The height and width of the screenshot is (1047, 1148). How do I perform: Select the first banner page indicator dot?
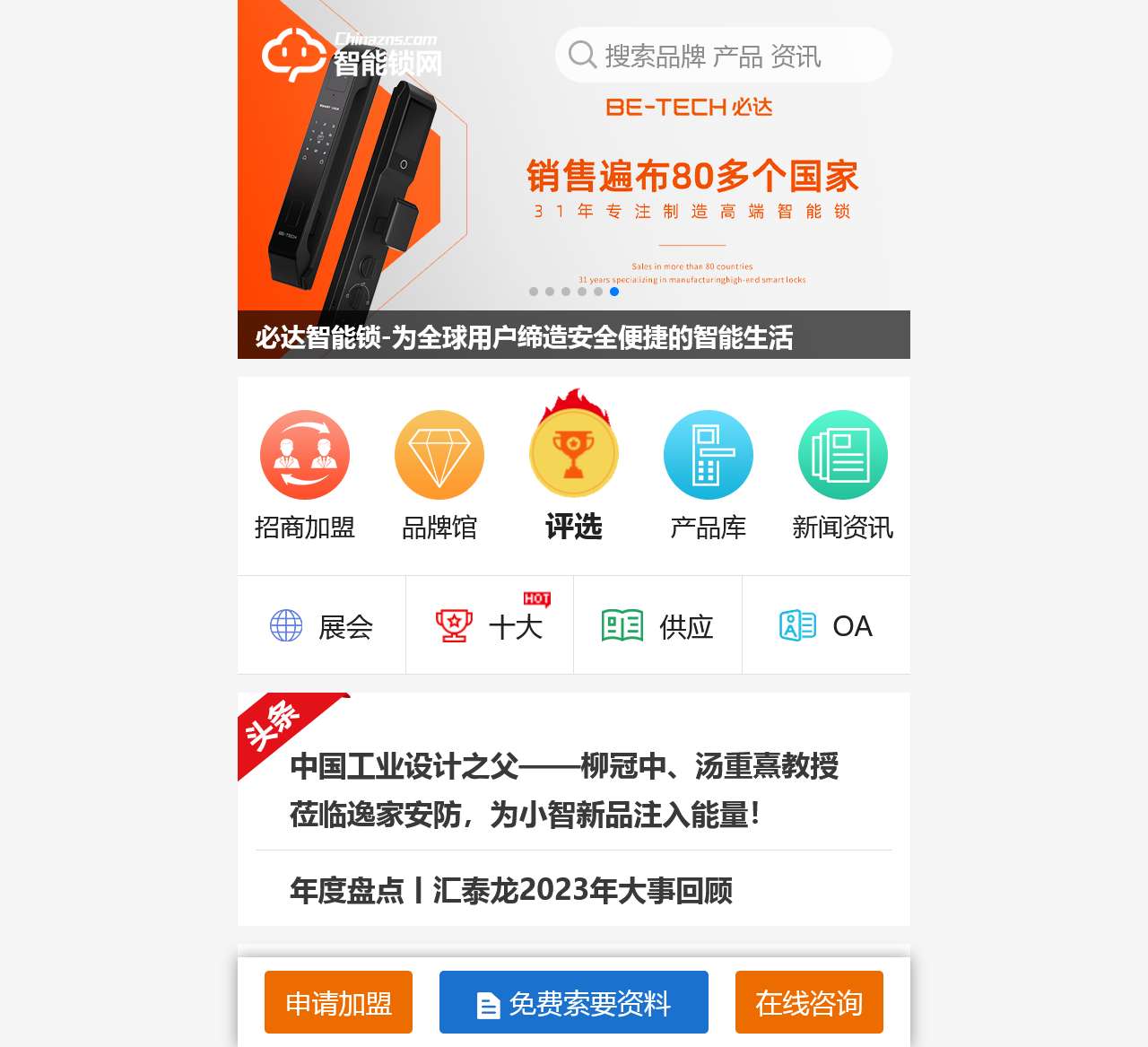coord(534,292)
